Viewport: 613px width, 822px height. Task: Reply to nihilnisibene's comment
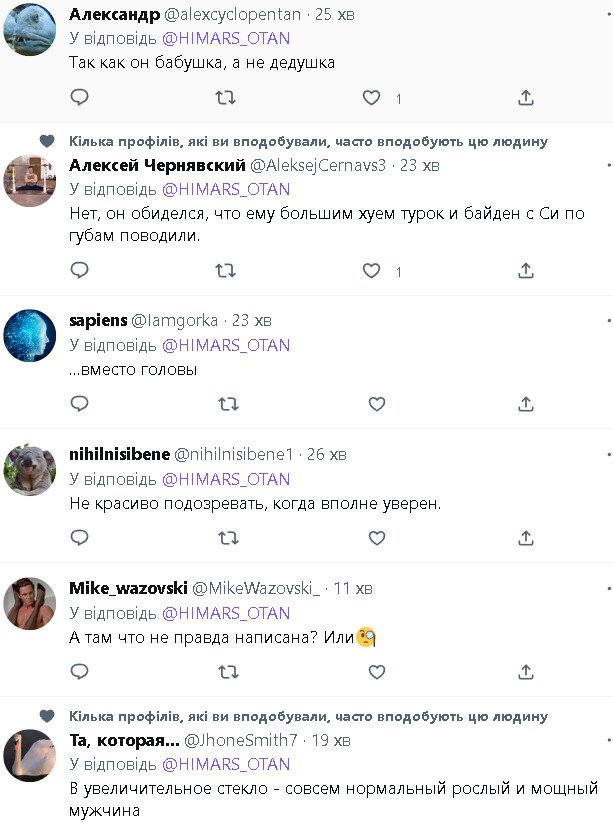(80, 538)
